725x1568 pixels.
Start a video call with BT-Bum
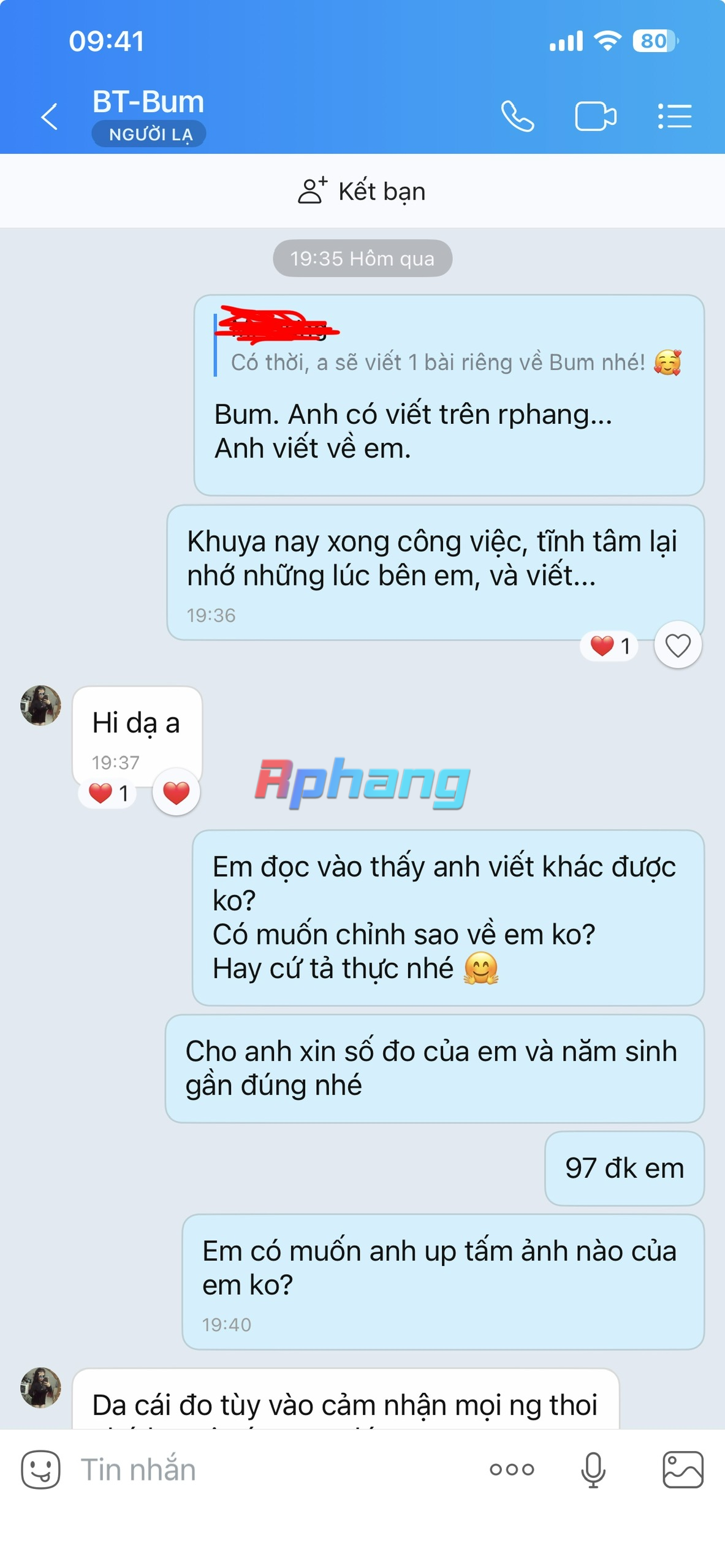[596, 116]
